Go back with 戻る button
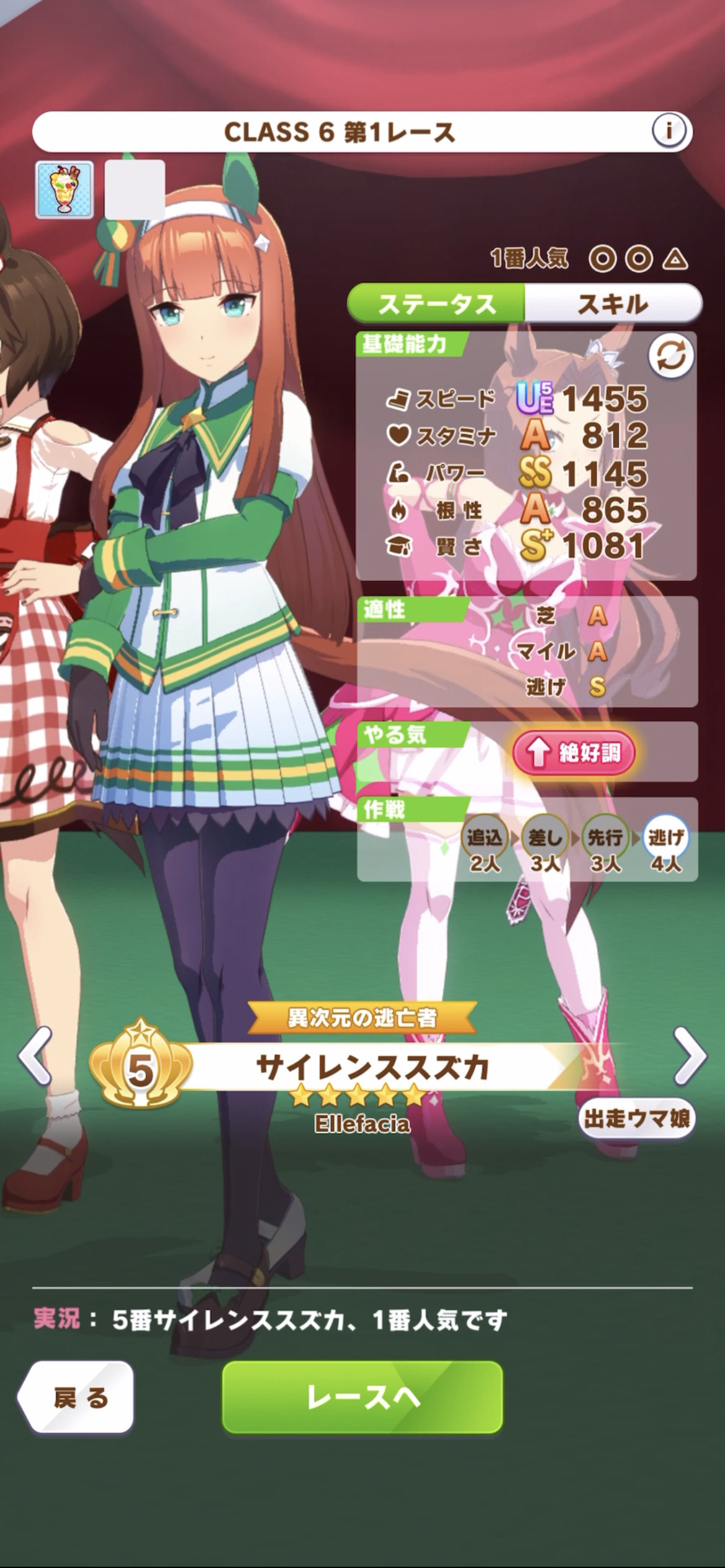 click(x=76, y=1398)
